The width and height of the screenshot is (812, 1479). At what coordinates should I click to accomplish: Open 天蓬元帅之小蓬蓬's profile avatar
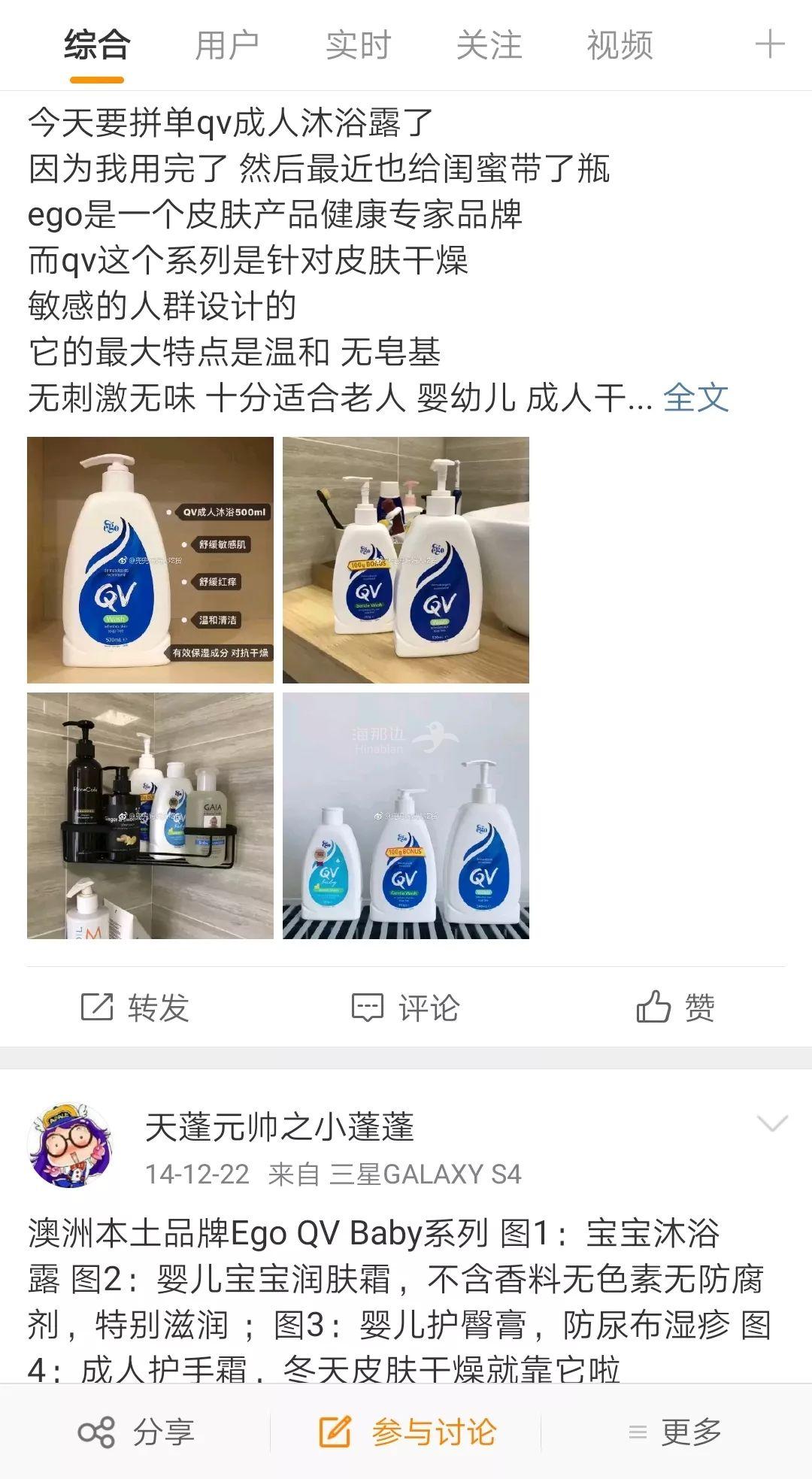(x=70, y=1147)
